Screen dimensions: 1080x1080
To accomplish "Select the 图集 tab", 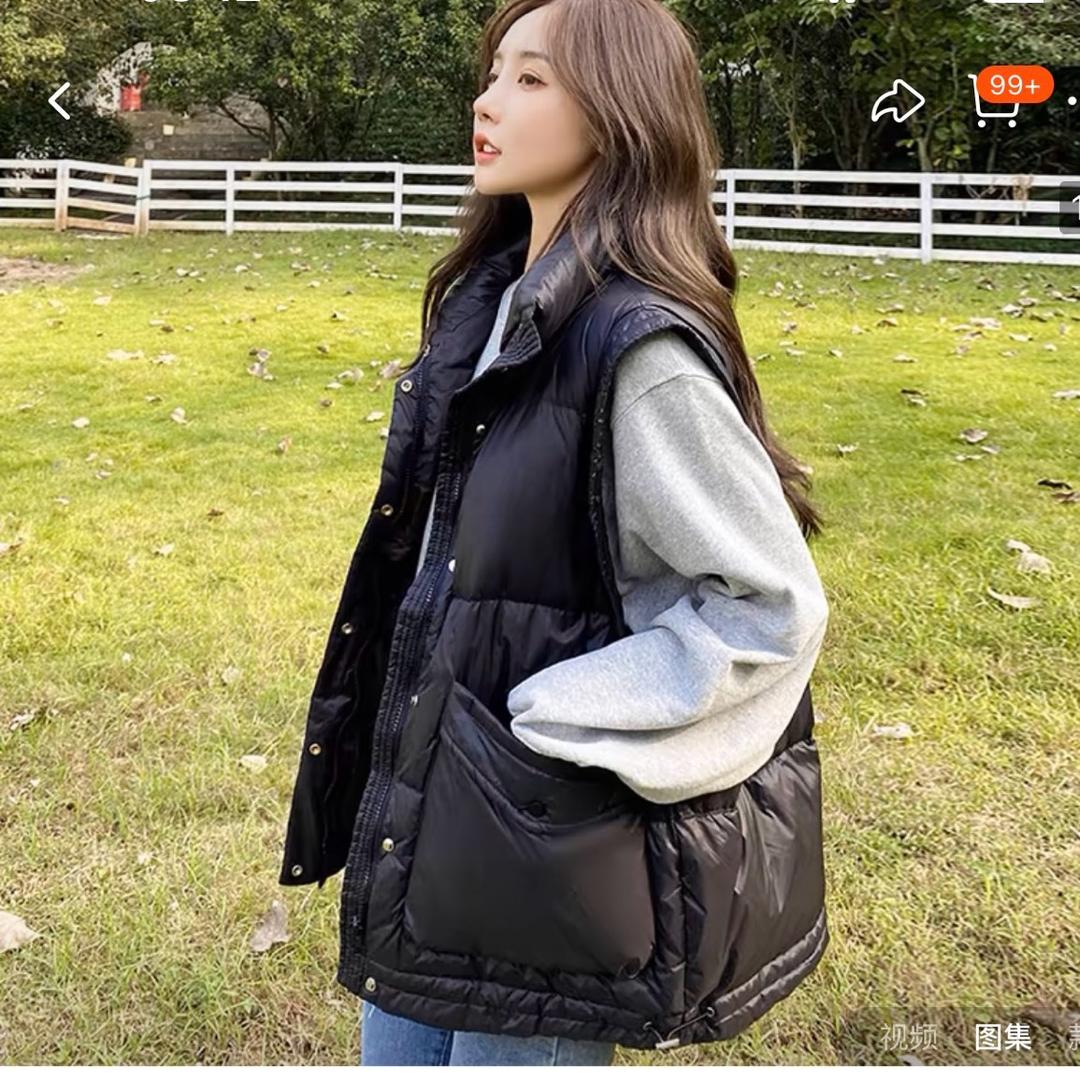I will pyautogui.click(x=1003, y=1037).
